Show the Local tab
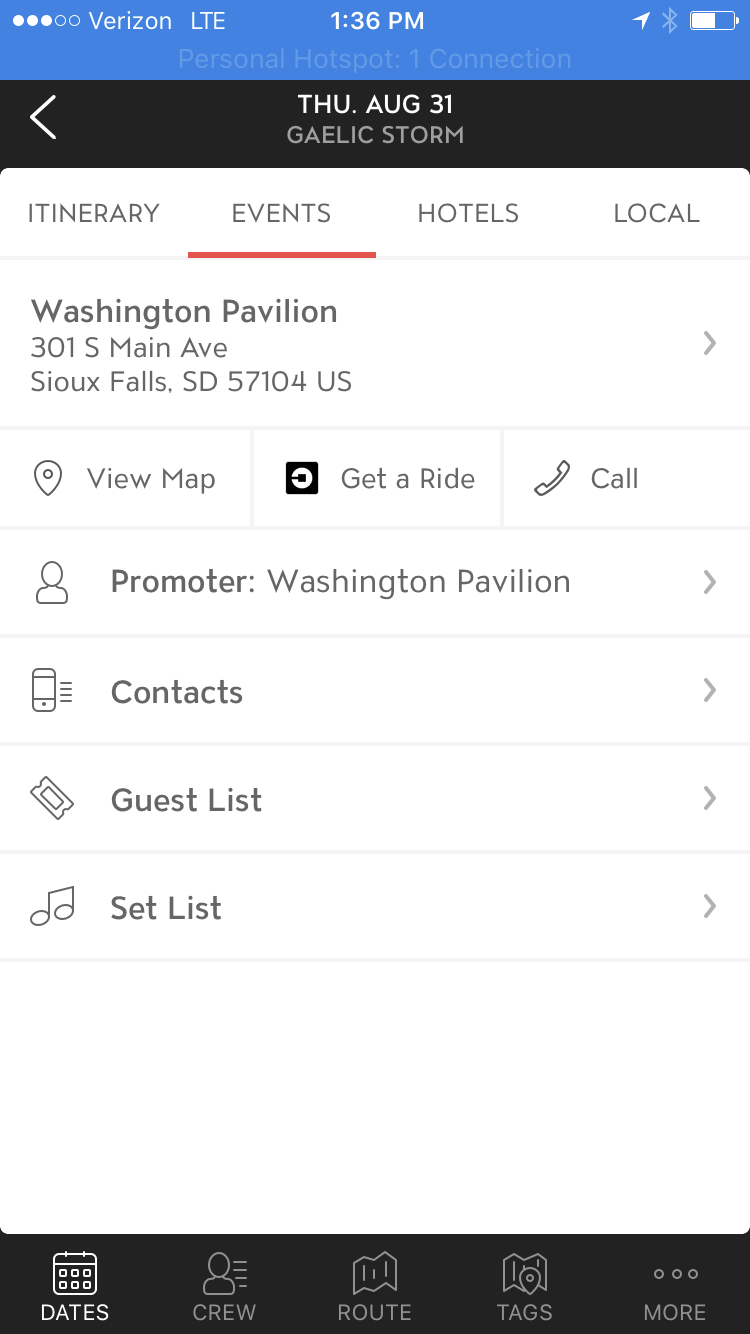The height and width of the screenshot is (1334, 750). [x=656, y=213]
